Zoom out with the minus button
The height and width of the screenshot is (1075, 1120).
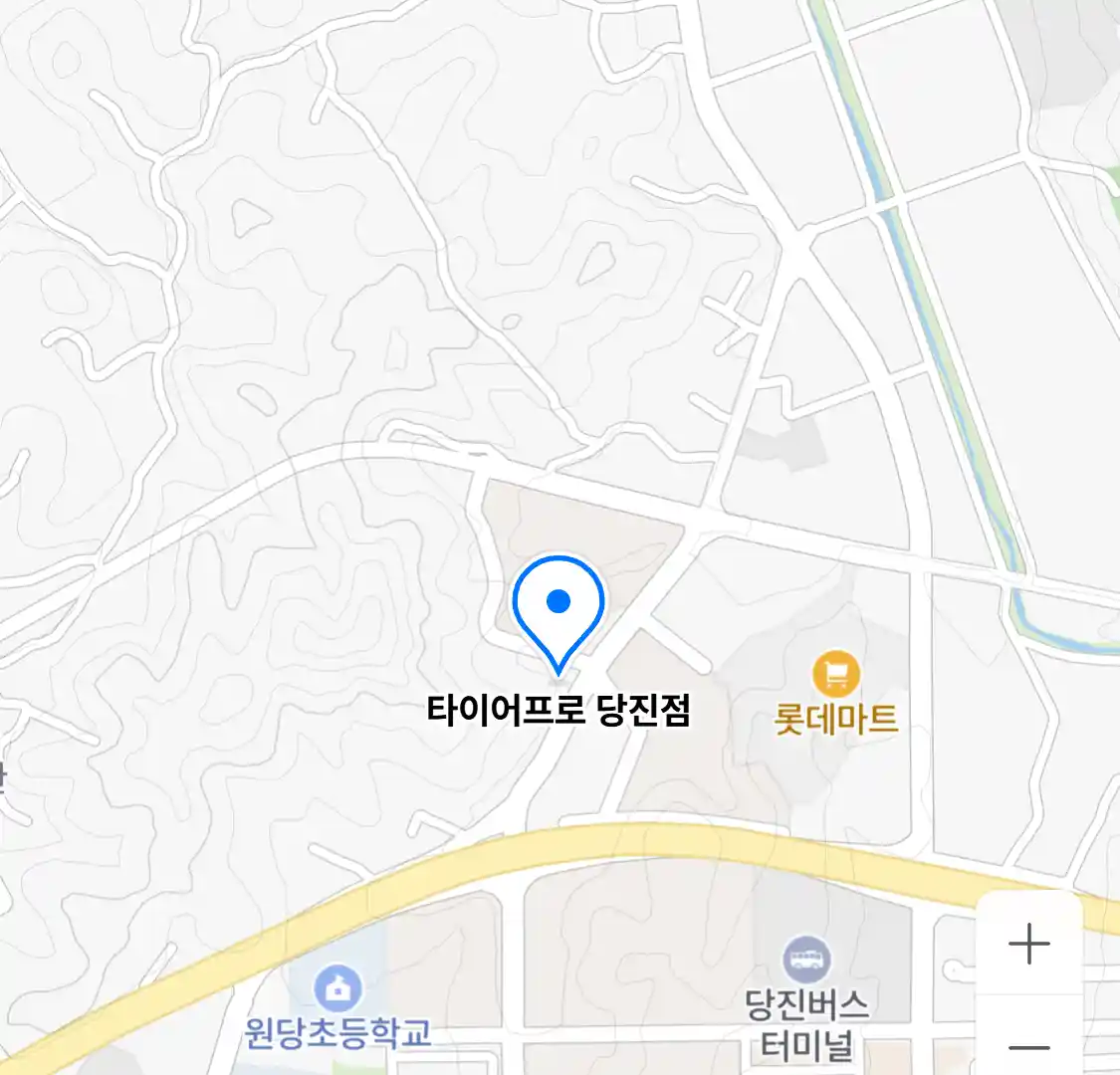[1028, 1047]
